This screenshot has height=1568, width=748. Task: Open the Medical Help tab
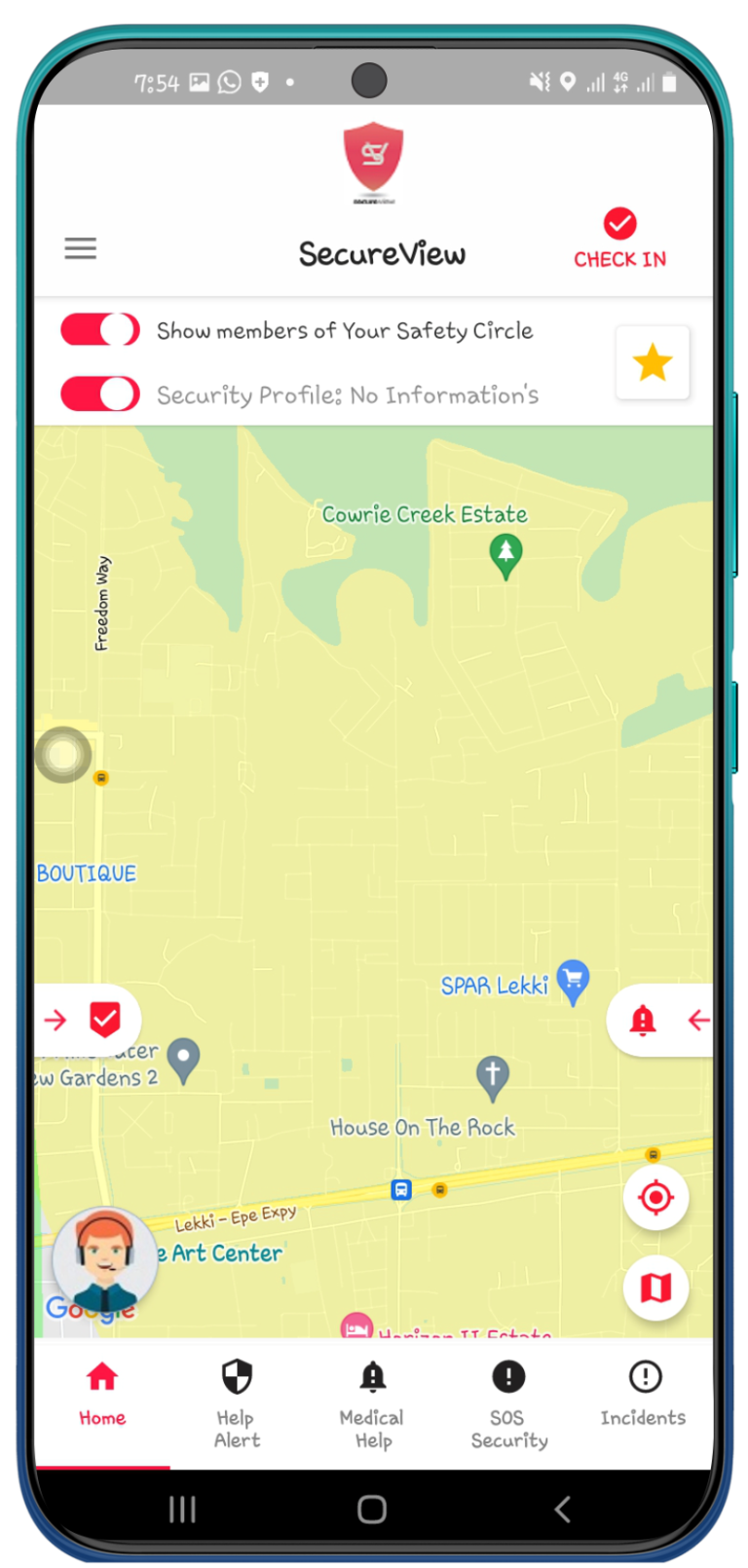(x=372, y=1402)
